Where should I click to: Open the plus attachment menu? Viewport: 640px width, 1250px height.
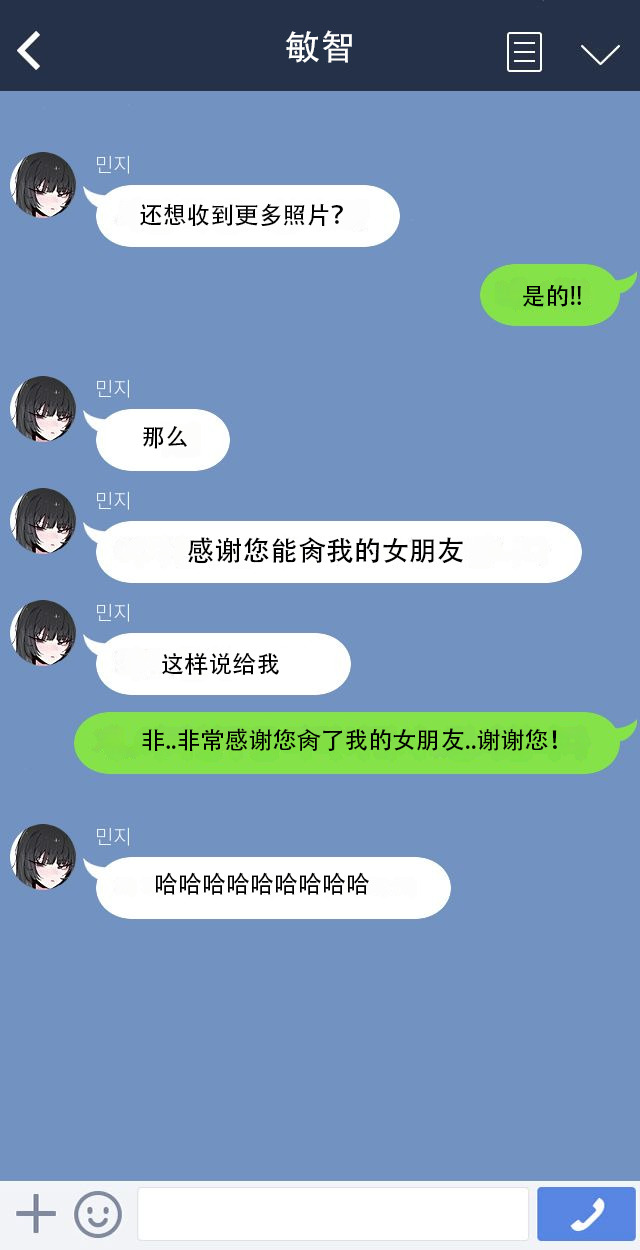(x=36, y=1214)
